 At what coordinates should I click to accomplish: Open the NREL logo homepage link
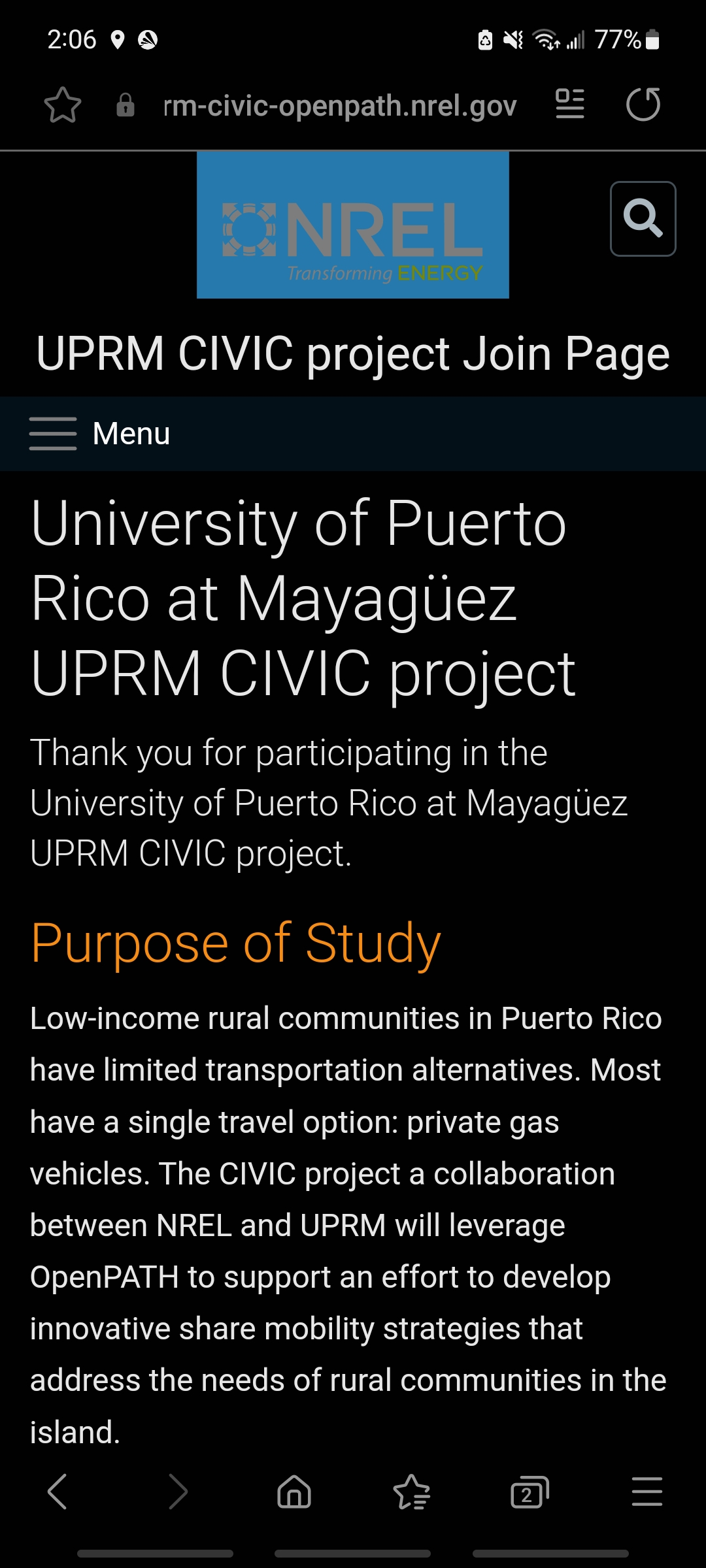[x=353, y=225]
